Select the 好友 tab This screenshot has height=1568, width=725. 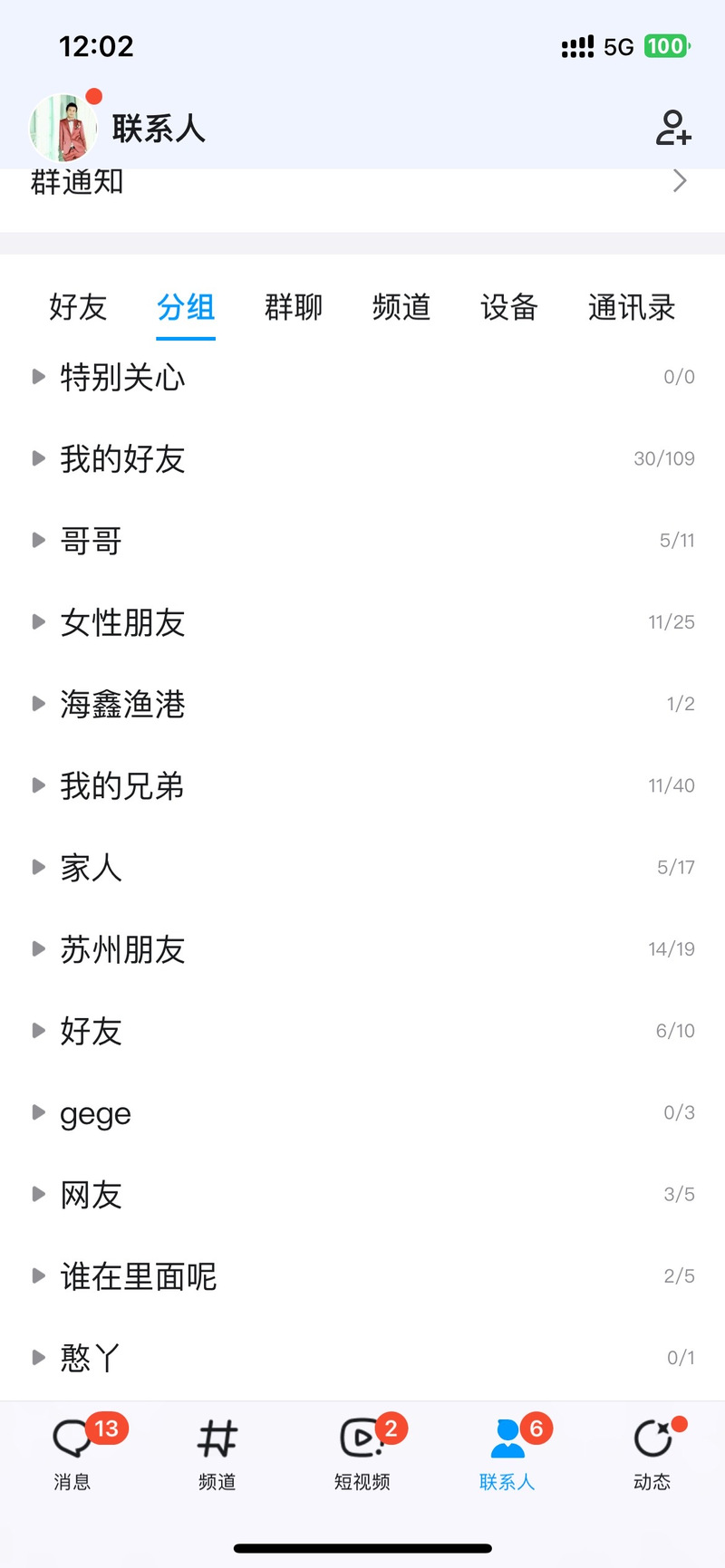[x=77, y=308]
